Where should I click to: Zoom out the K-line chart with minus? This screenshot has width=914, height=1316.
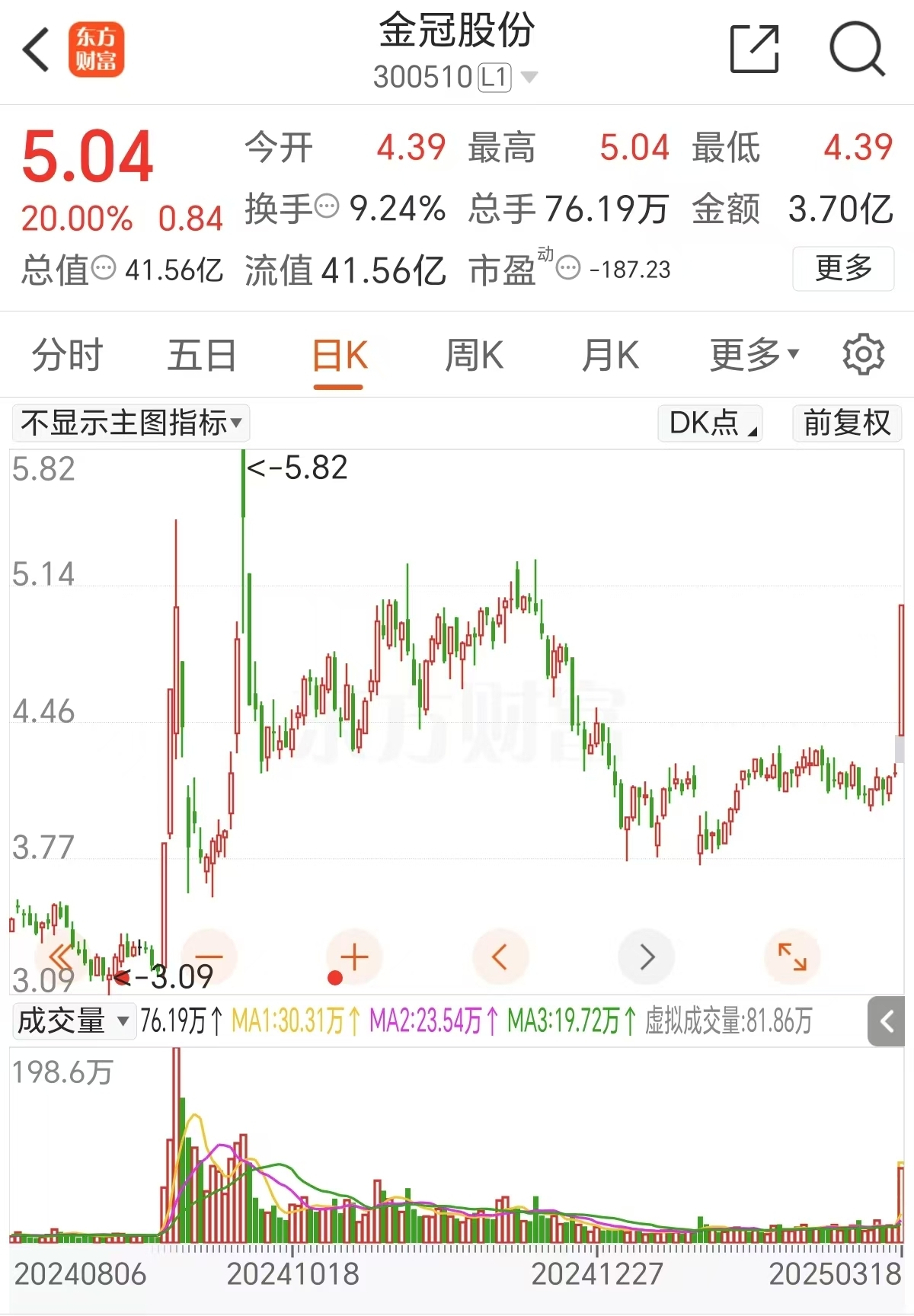point(208,957)
